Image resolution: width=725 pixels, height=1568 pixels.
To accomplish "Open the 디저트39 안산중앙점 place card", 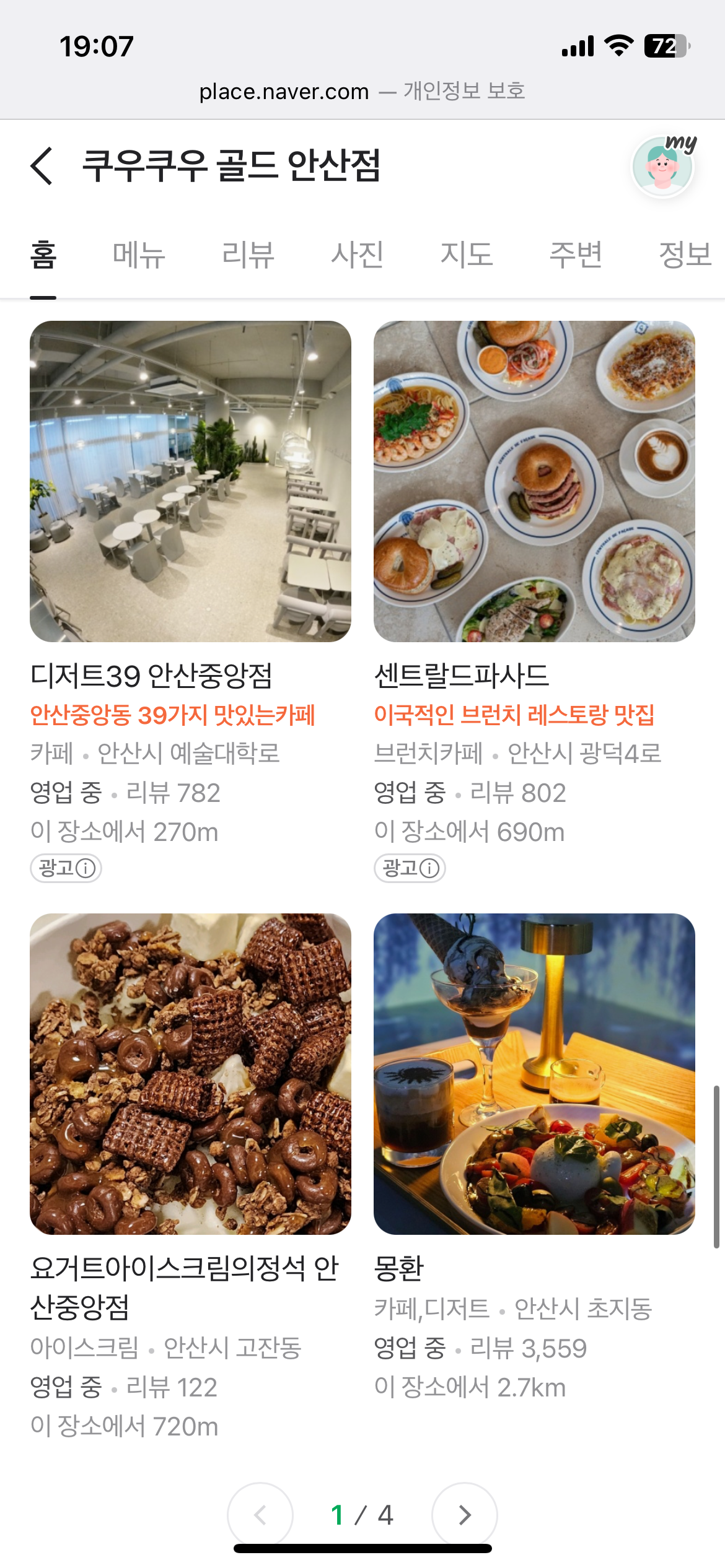I will [x=190, y=482].
